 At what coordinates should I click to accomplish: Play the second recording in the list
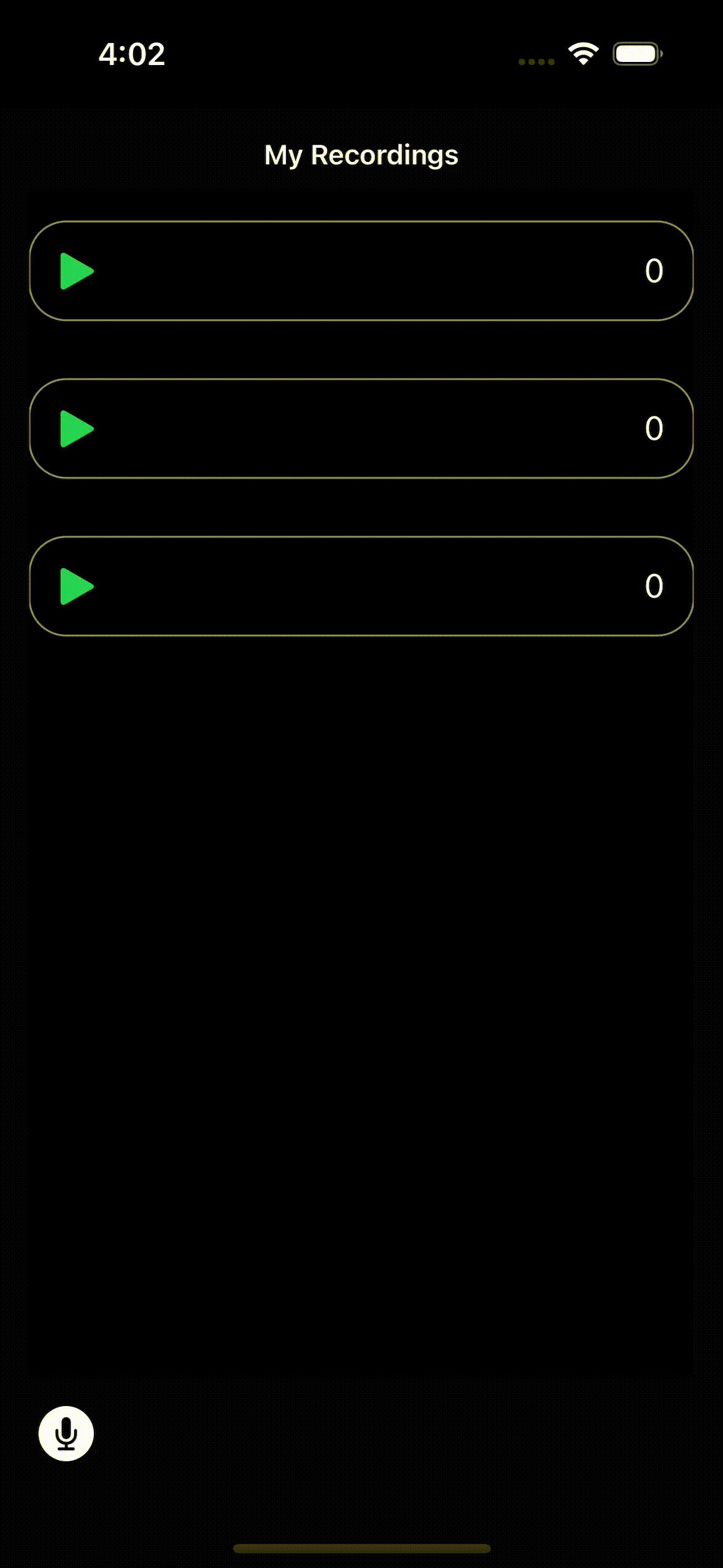(x=77, y=428)
